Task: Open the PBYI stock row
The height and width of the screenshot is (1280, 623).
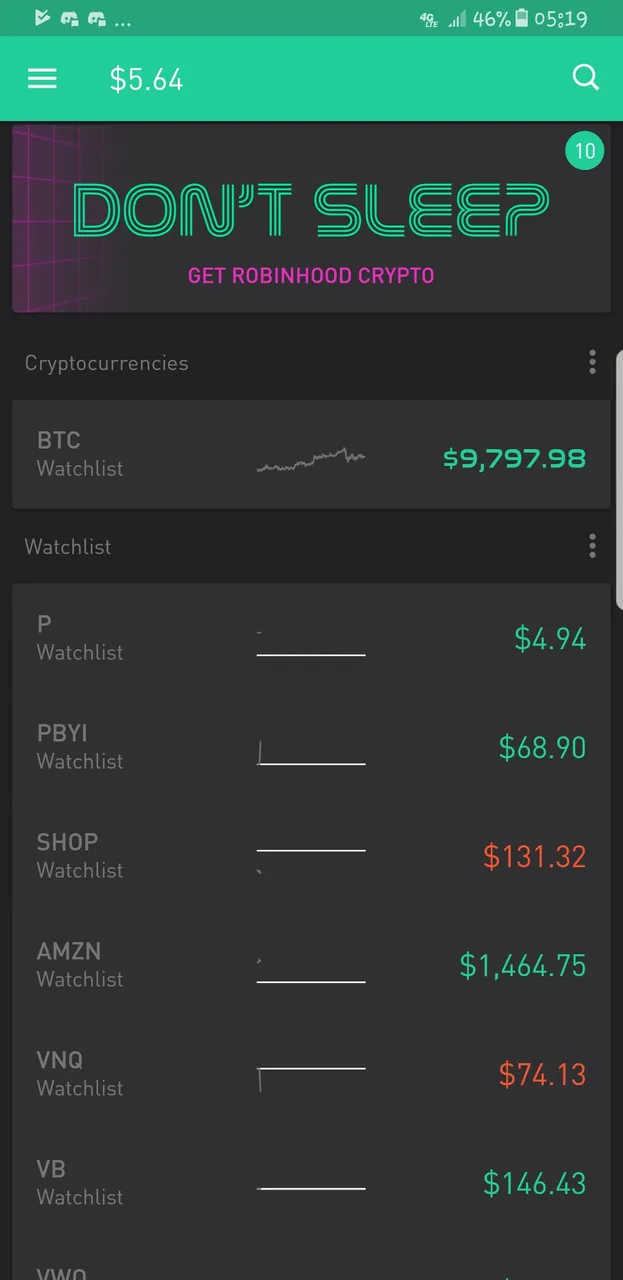Action: (x=311, y=747)
